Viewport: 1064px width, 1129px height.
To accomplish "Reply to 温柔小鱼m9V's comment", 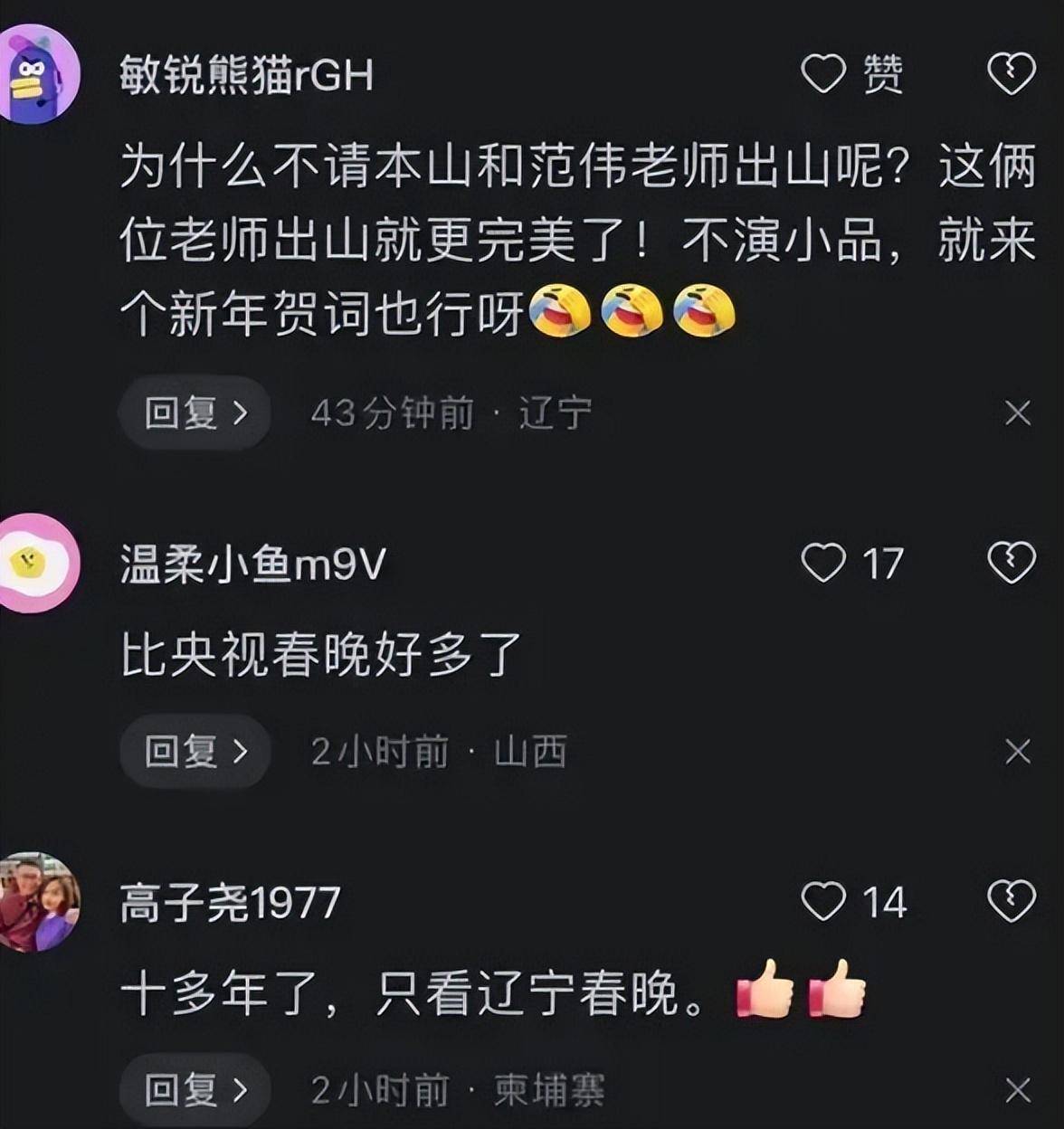I will (x=195, y=751).
